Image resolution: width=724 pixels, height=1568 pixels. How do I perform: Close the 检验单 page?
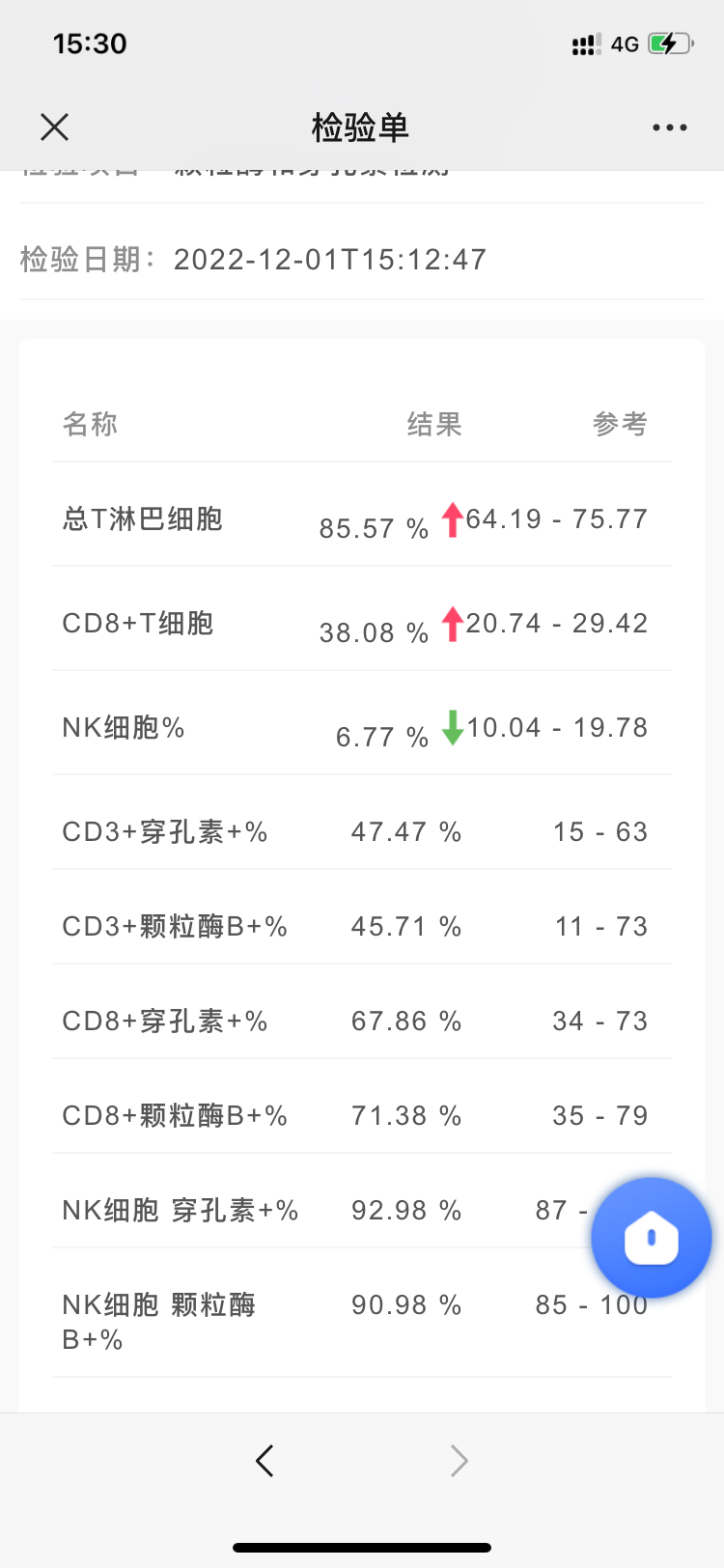(x=55, y=126)
